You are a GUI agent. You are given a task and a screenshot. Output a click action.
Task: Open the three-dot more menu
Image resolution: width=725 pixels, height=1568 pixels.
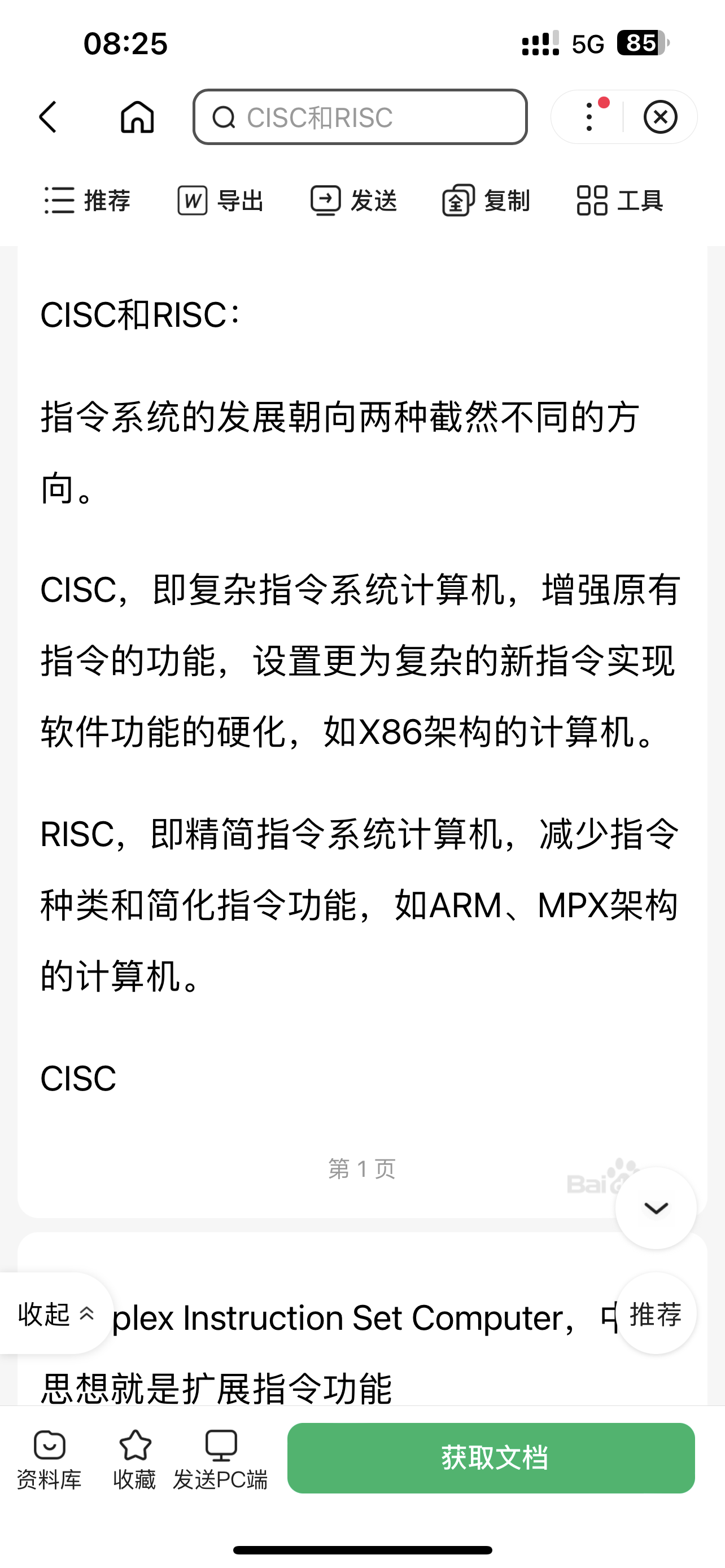tap(589, 117)
